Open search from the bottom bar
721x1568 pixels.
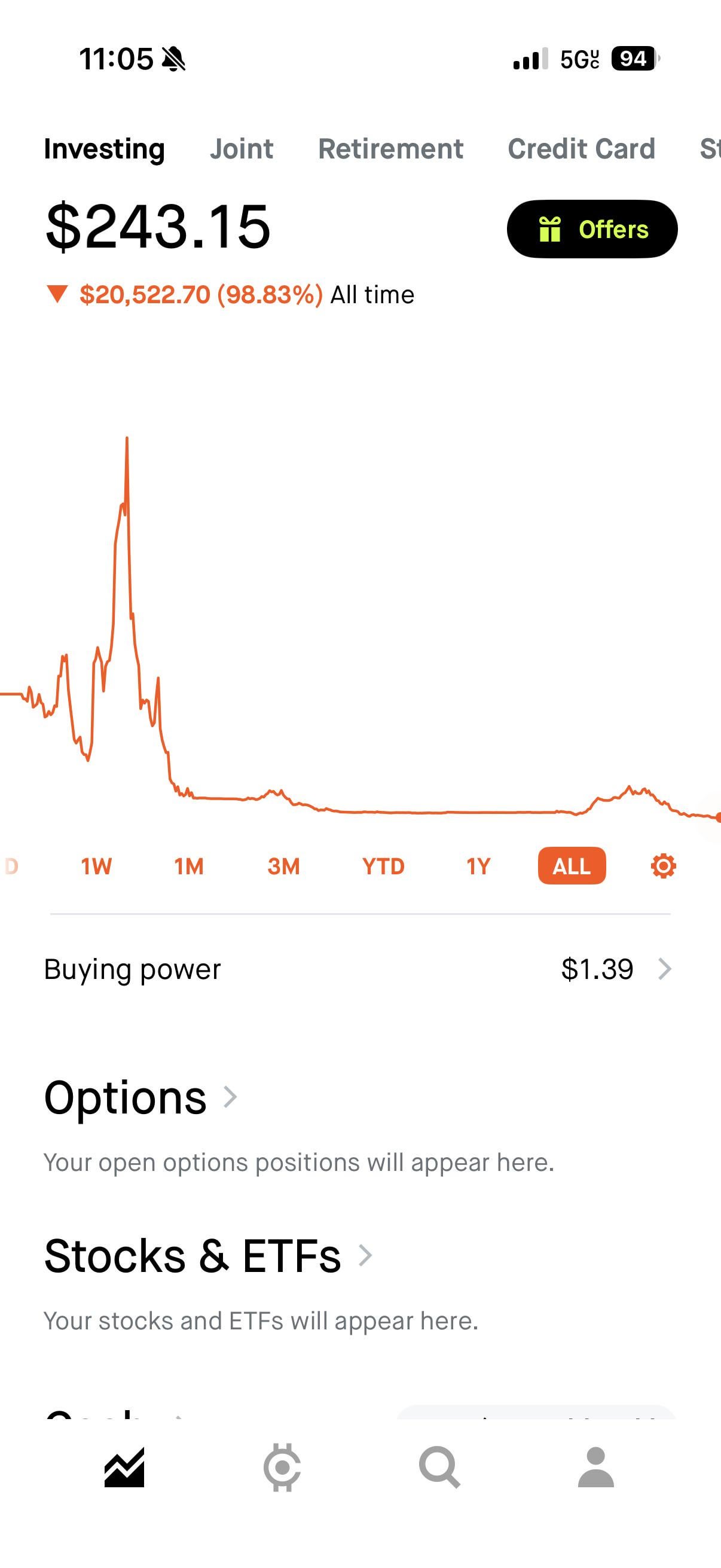point(439,1468)
